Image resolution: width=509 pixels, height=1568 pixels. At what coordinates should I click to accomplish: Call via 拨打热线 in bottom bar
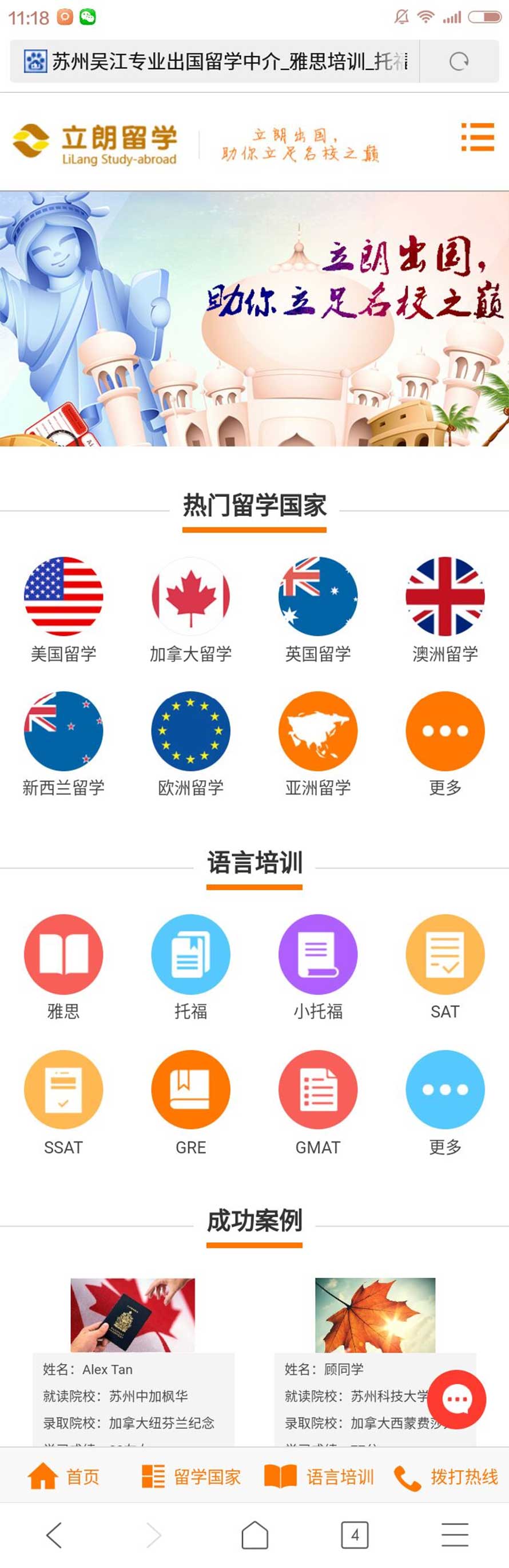point(446,1476)
